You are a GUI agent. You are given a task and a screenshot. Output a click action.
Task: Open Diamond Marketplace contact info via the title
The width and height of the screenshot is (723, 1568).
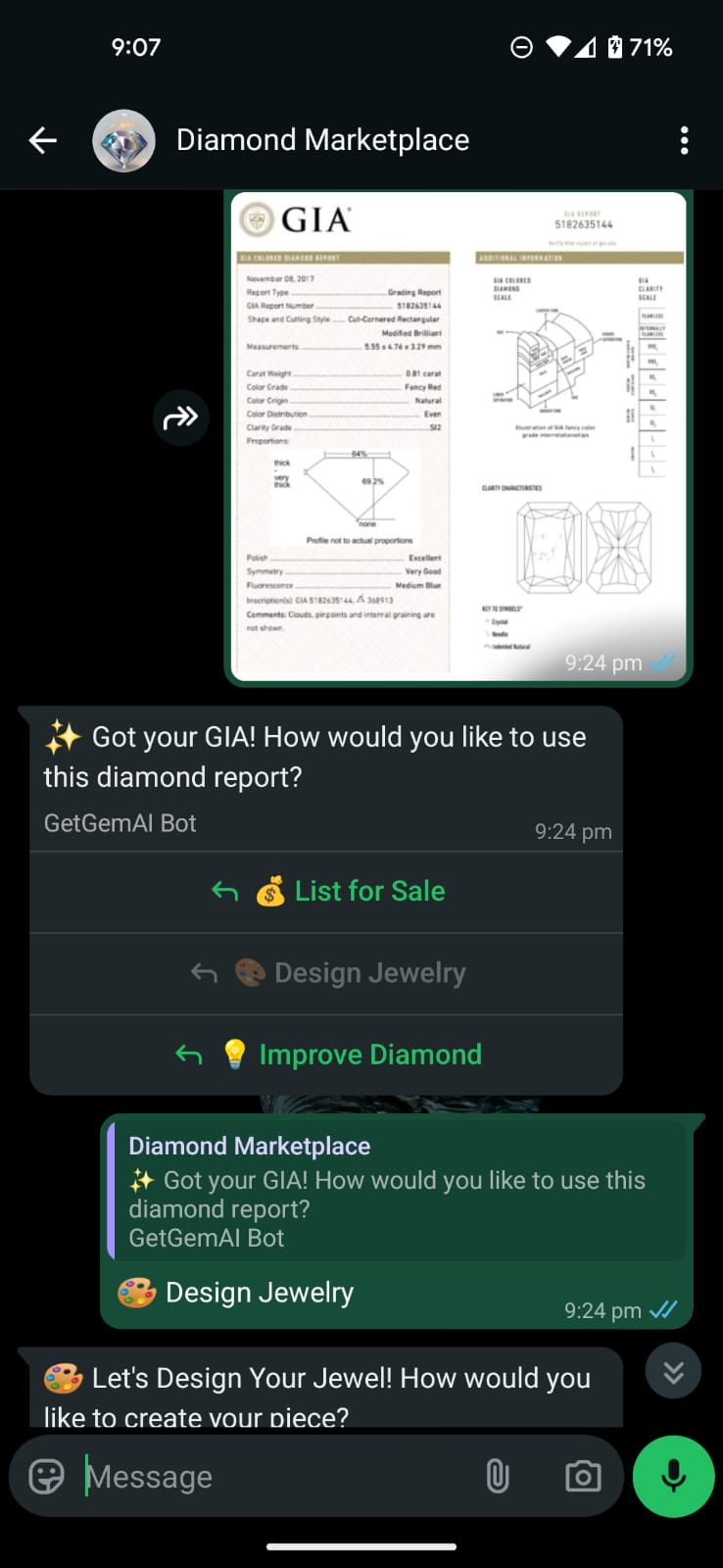pos(322,140)
